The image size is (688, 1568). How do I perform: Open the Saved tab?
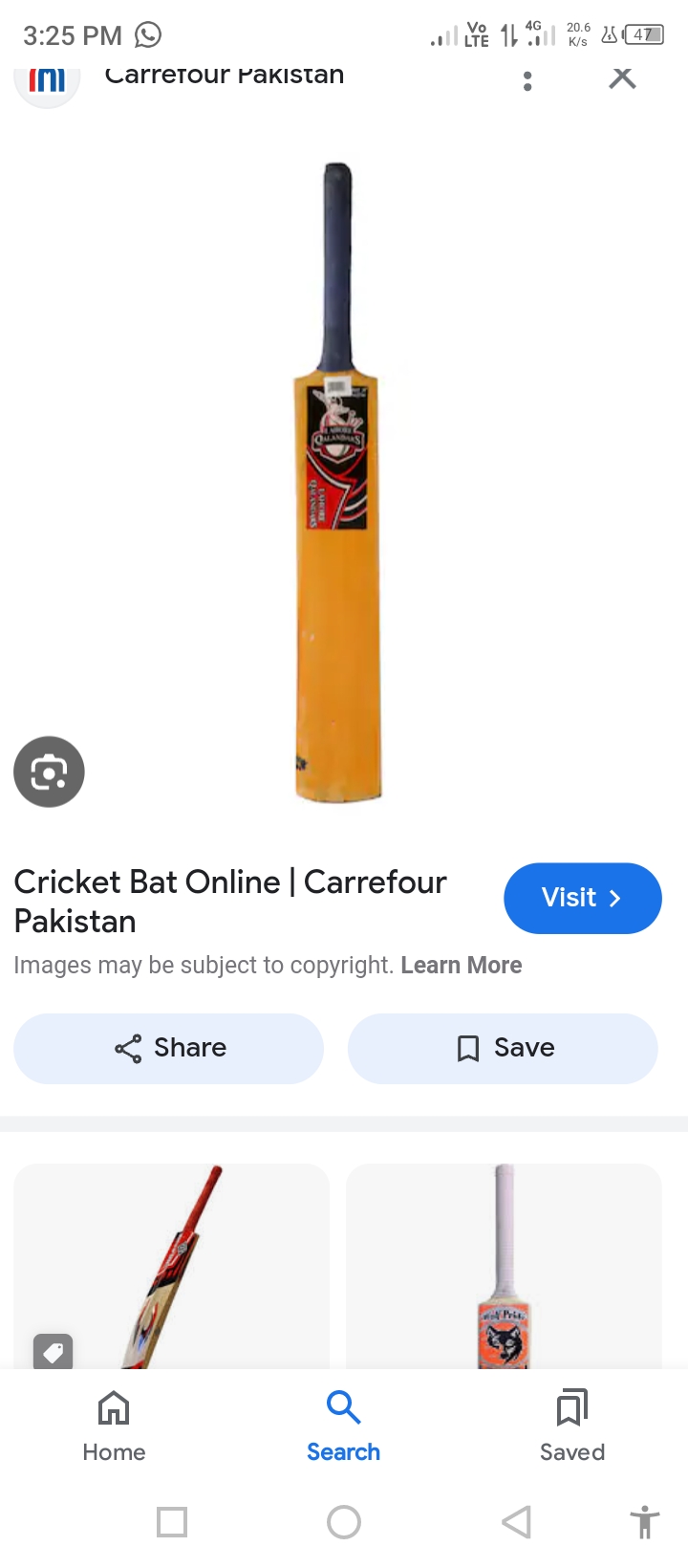(x=571, y=1426)
